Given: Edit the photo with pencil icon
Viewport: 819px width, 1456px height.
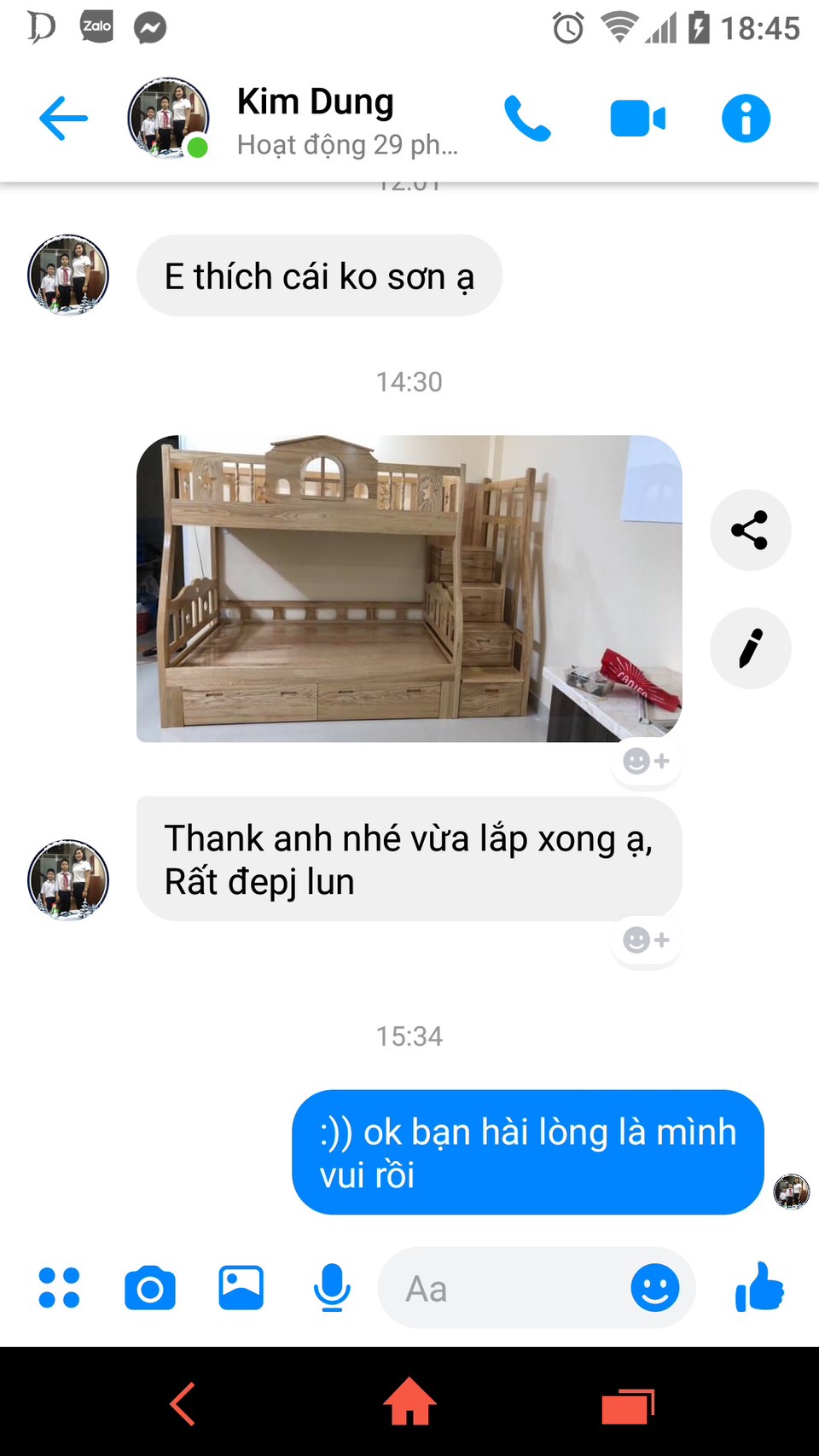Looking at the screenshot, I should click(750, 648).
